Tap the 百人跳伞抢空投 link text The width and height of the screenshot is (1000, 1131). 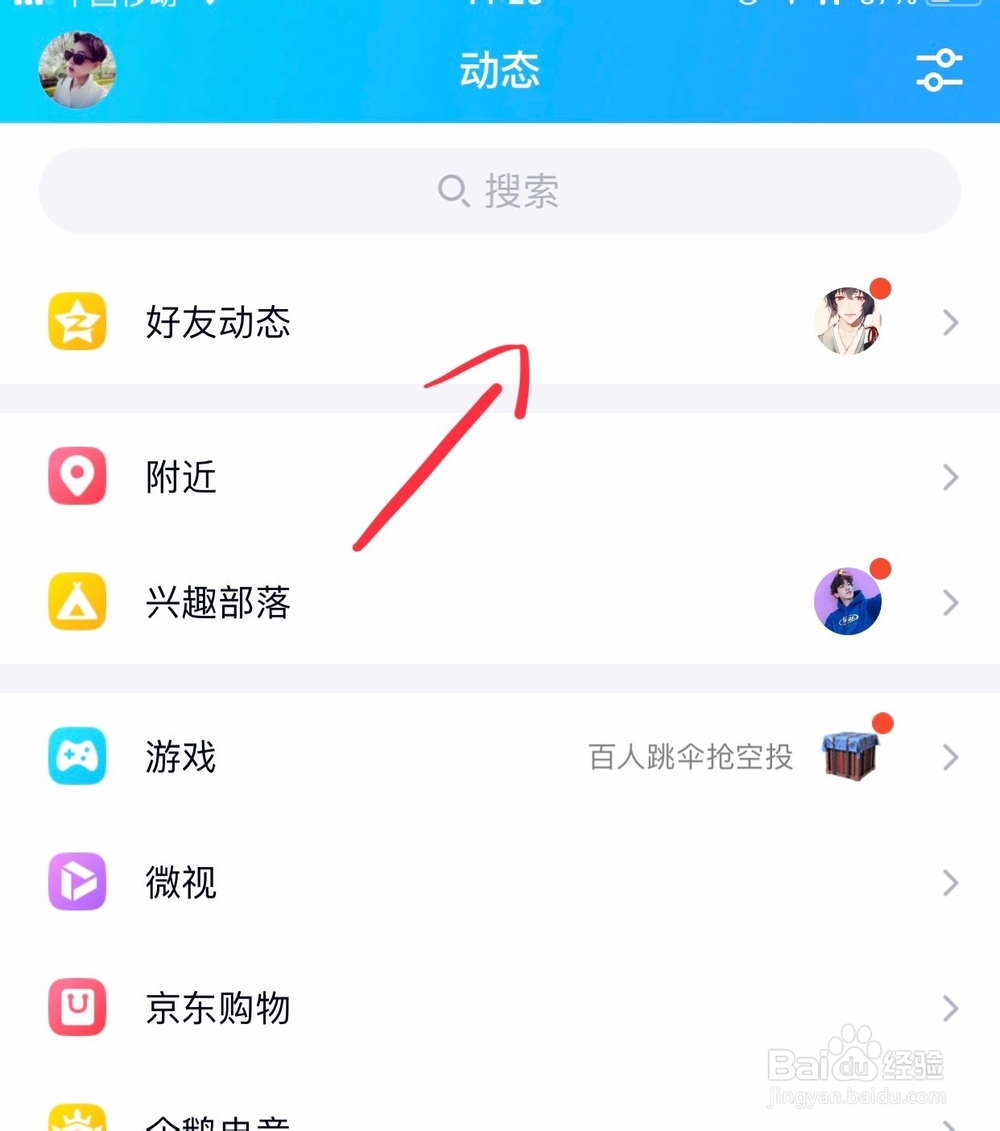coord(690,757)
